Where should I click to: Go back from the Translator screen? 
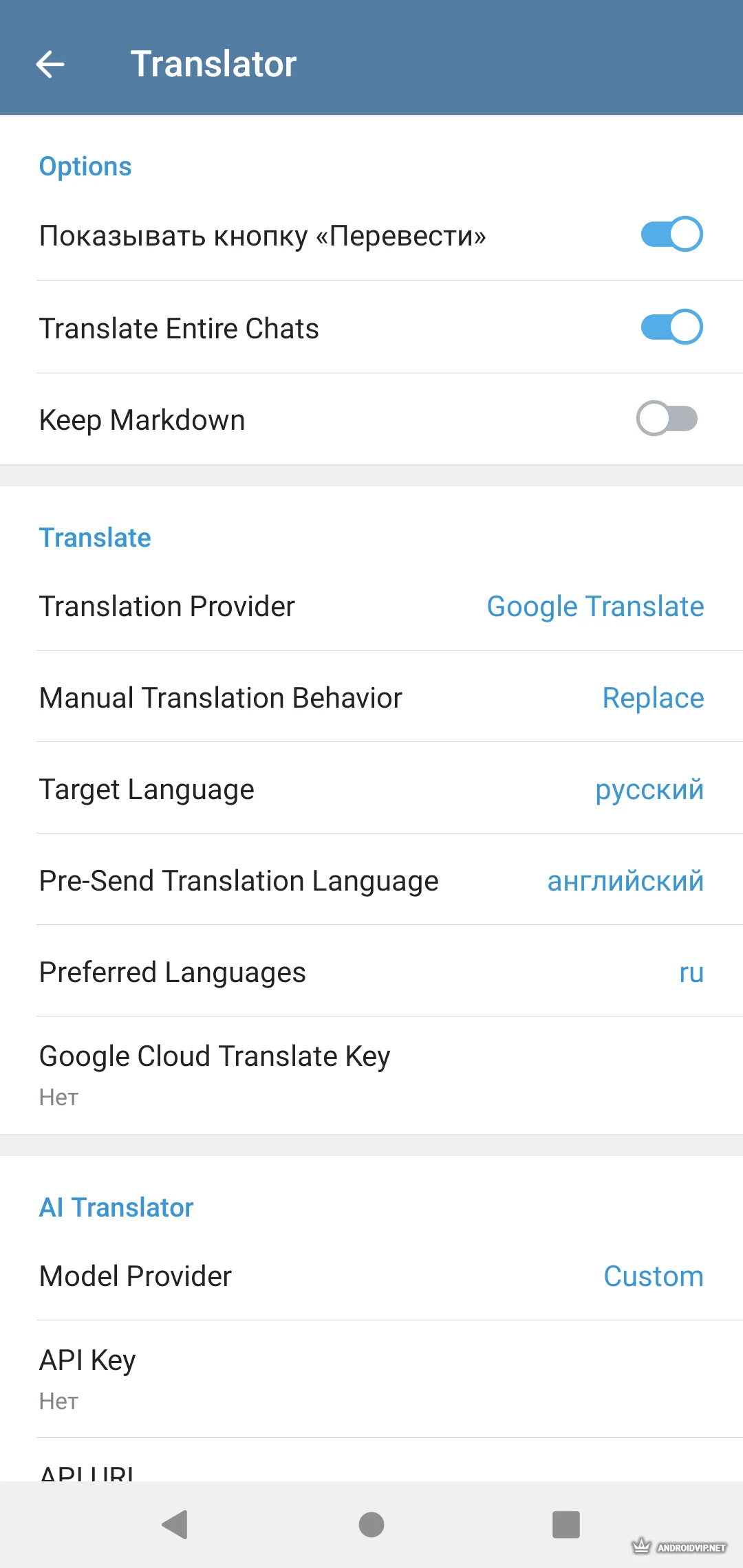[50, 65]
